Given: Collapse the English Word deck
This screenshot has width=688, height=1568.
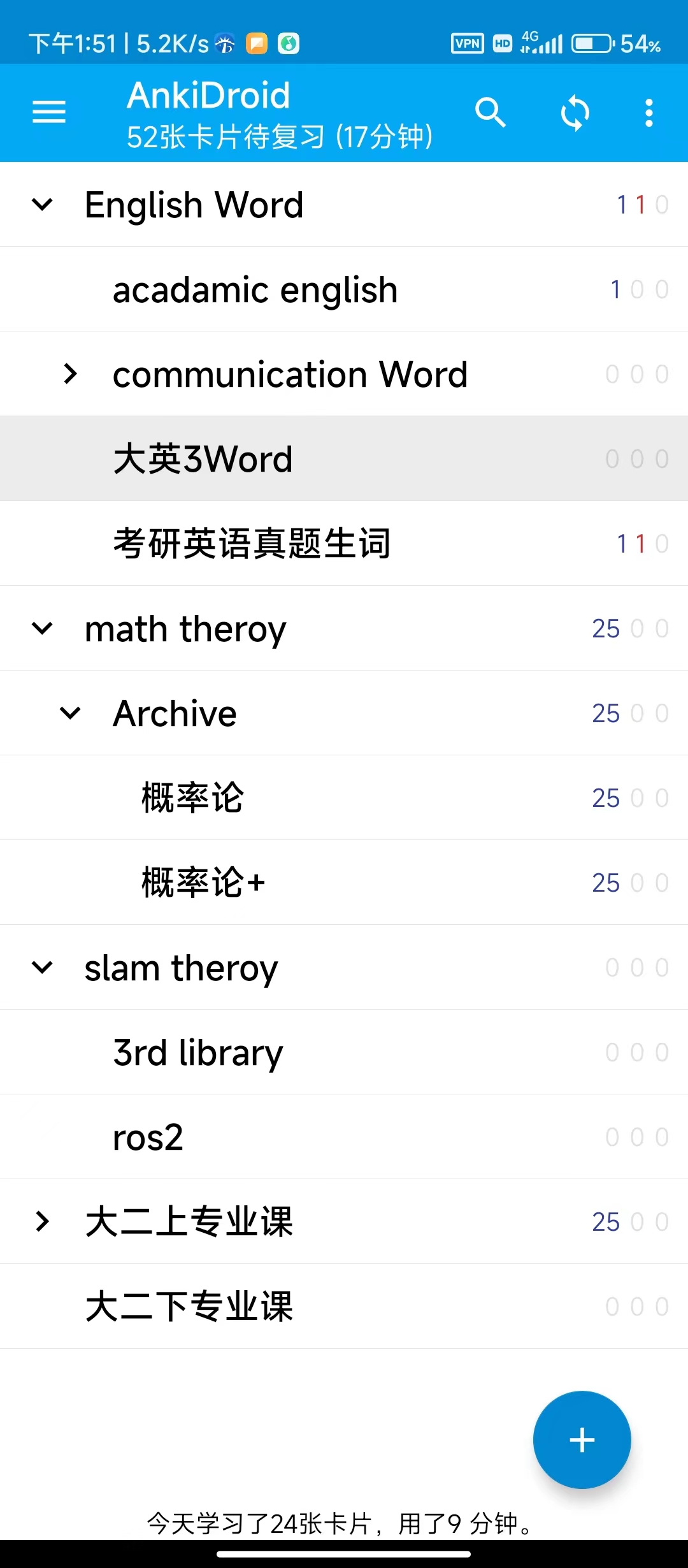Looking at the screenshot, I should coord(42,205).
